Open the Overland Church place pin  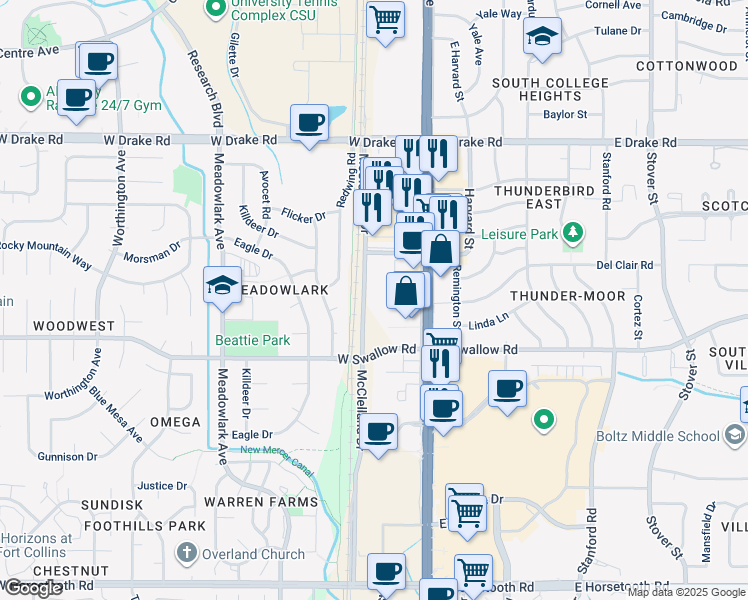click(187, 553)
